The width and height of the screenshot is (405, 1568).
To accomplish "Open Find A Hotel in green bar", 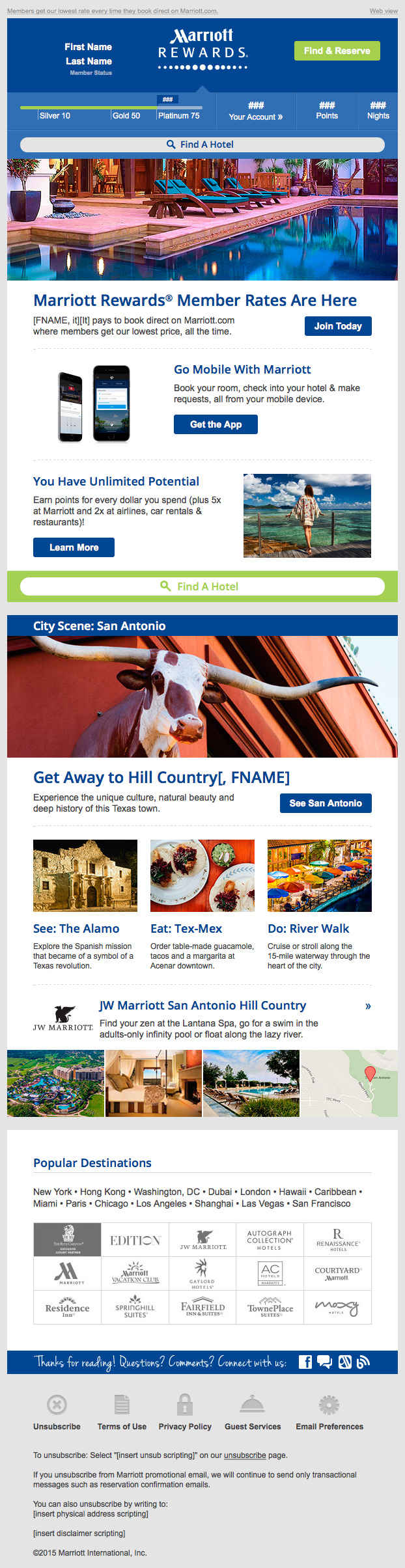I will coord(202,586).
